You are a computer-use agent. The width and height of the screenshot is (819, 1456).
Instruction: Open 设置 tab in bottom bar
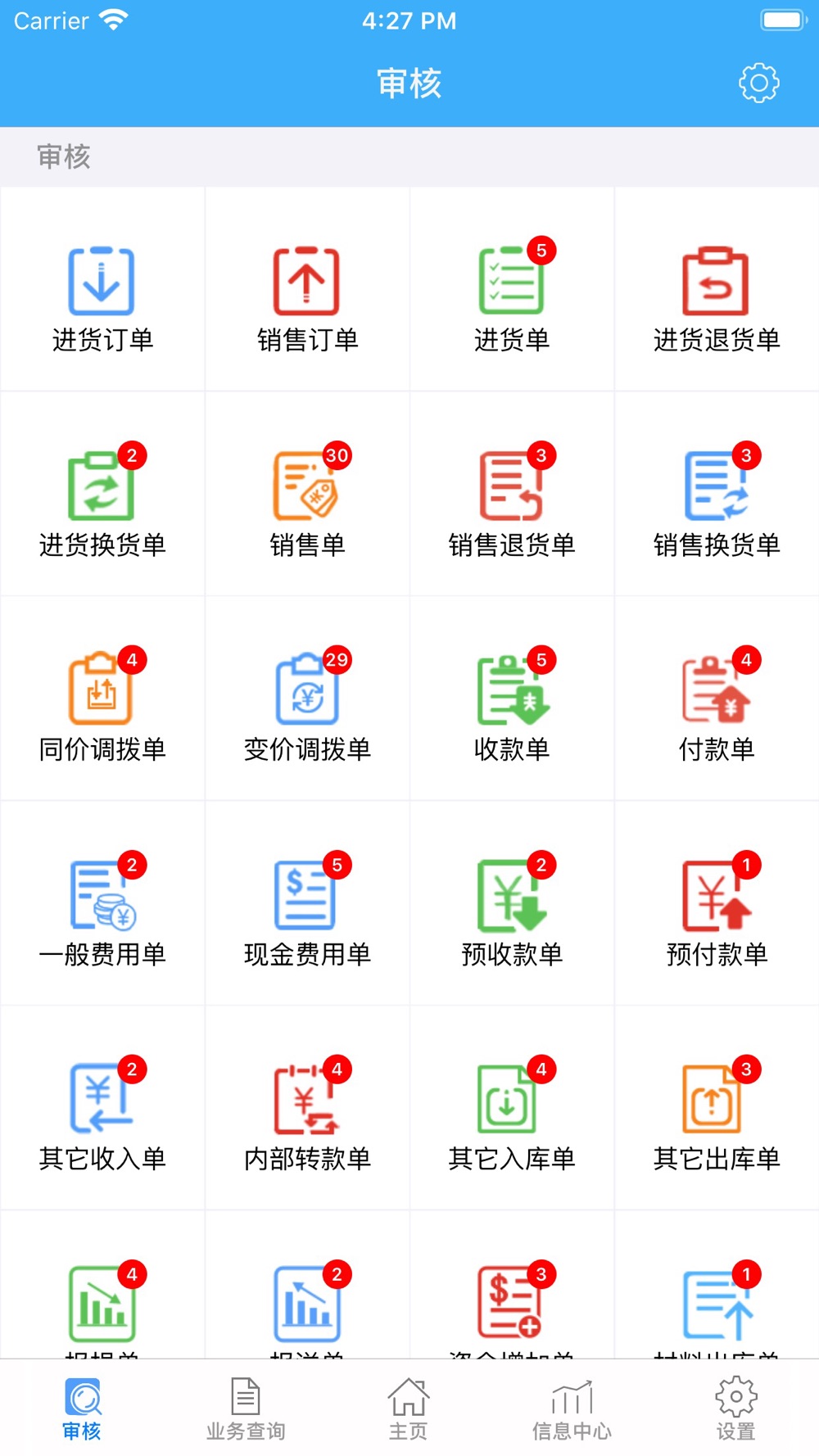pos(736,1409)
